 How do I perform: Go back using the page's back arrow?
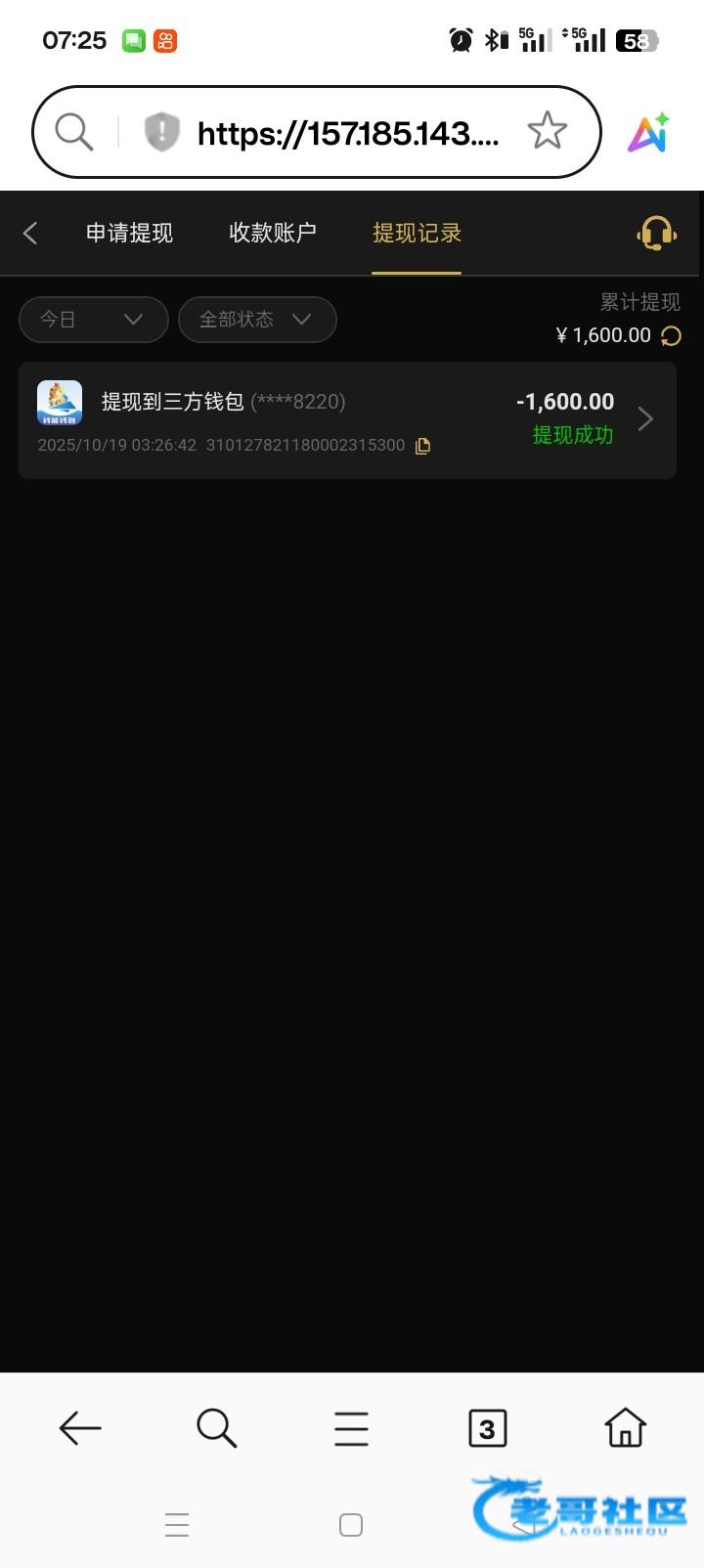pyautogui.click(x=30, y=233)
